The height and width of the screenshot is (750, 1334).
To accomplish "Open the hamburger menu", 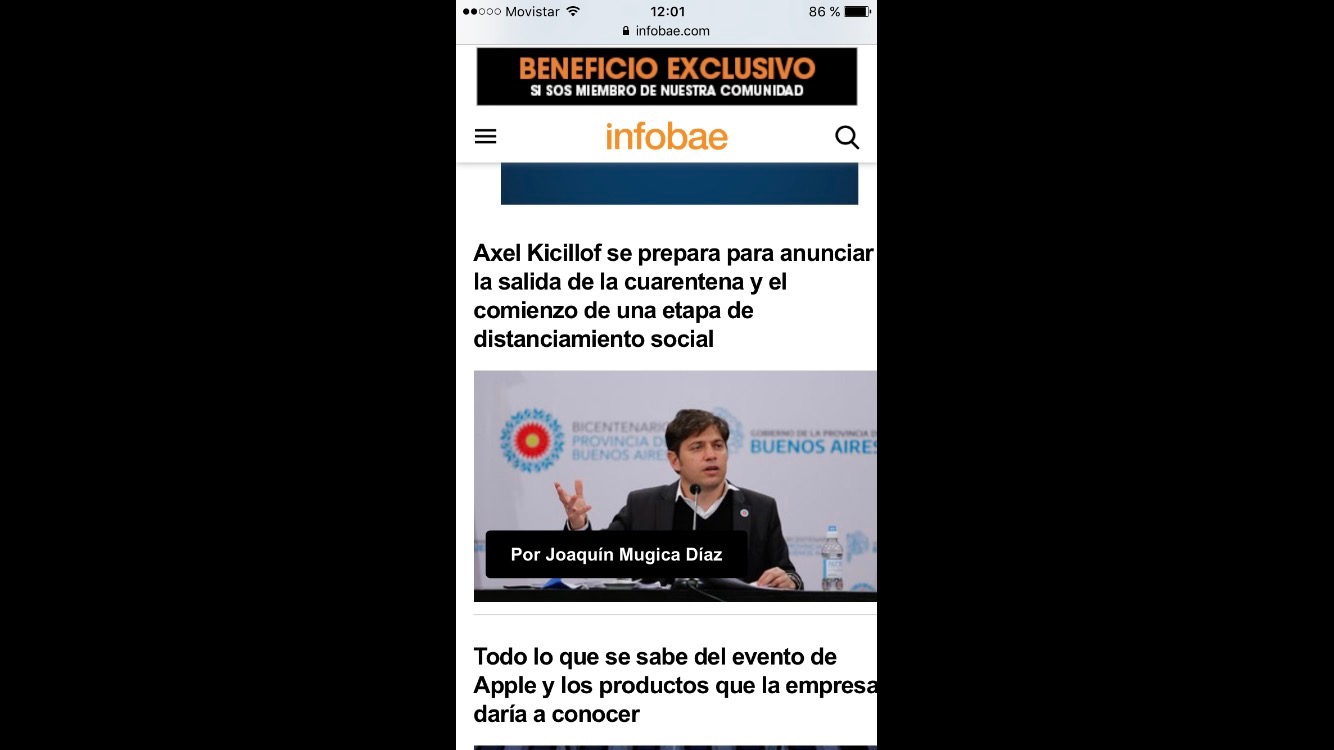I will 485,136.
